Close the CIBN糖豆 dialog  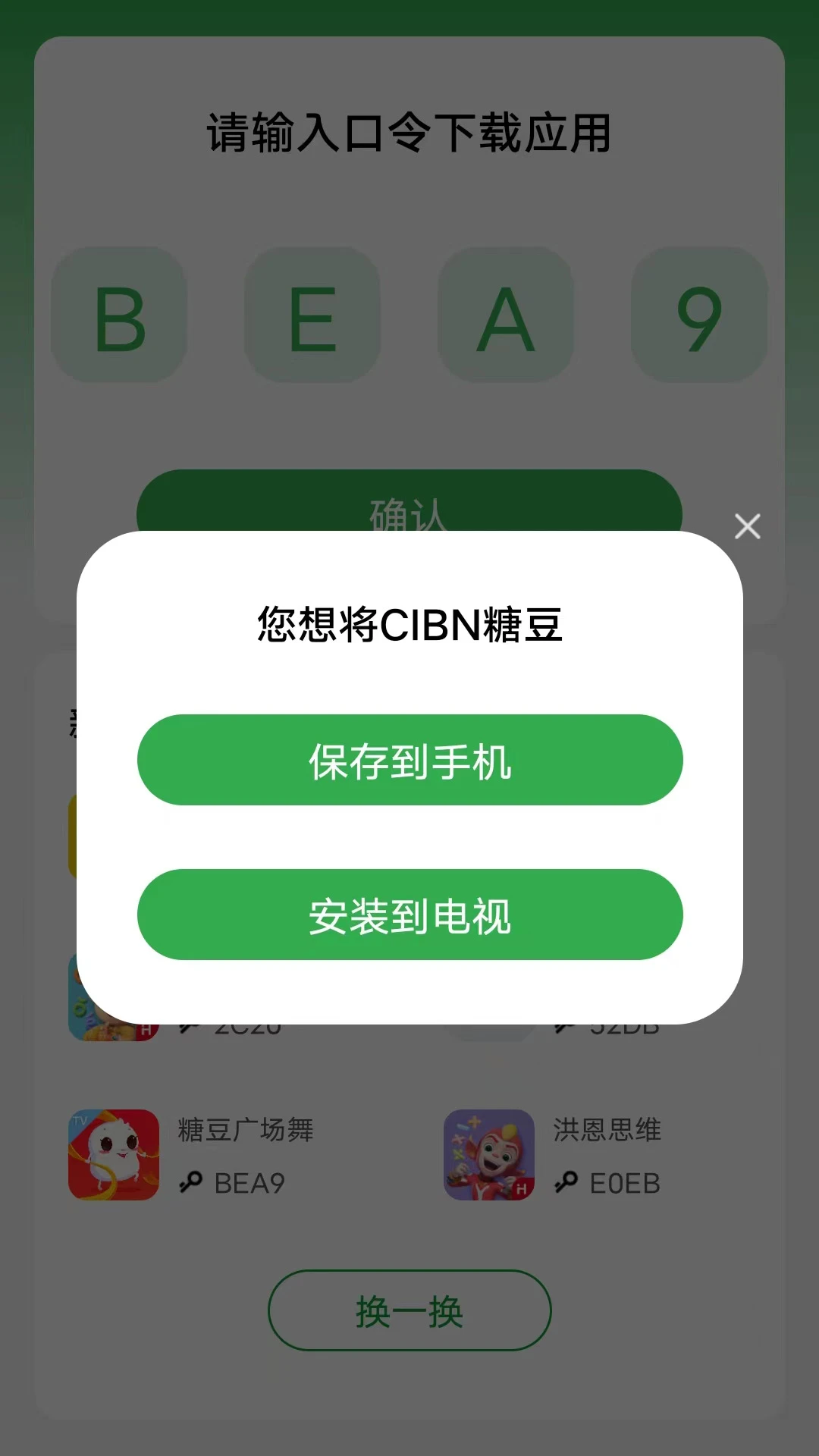[x=747, y=526]
